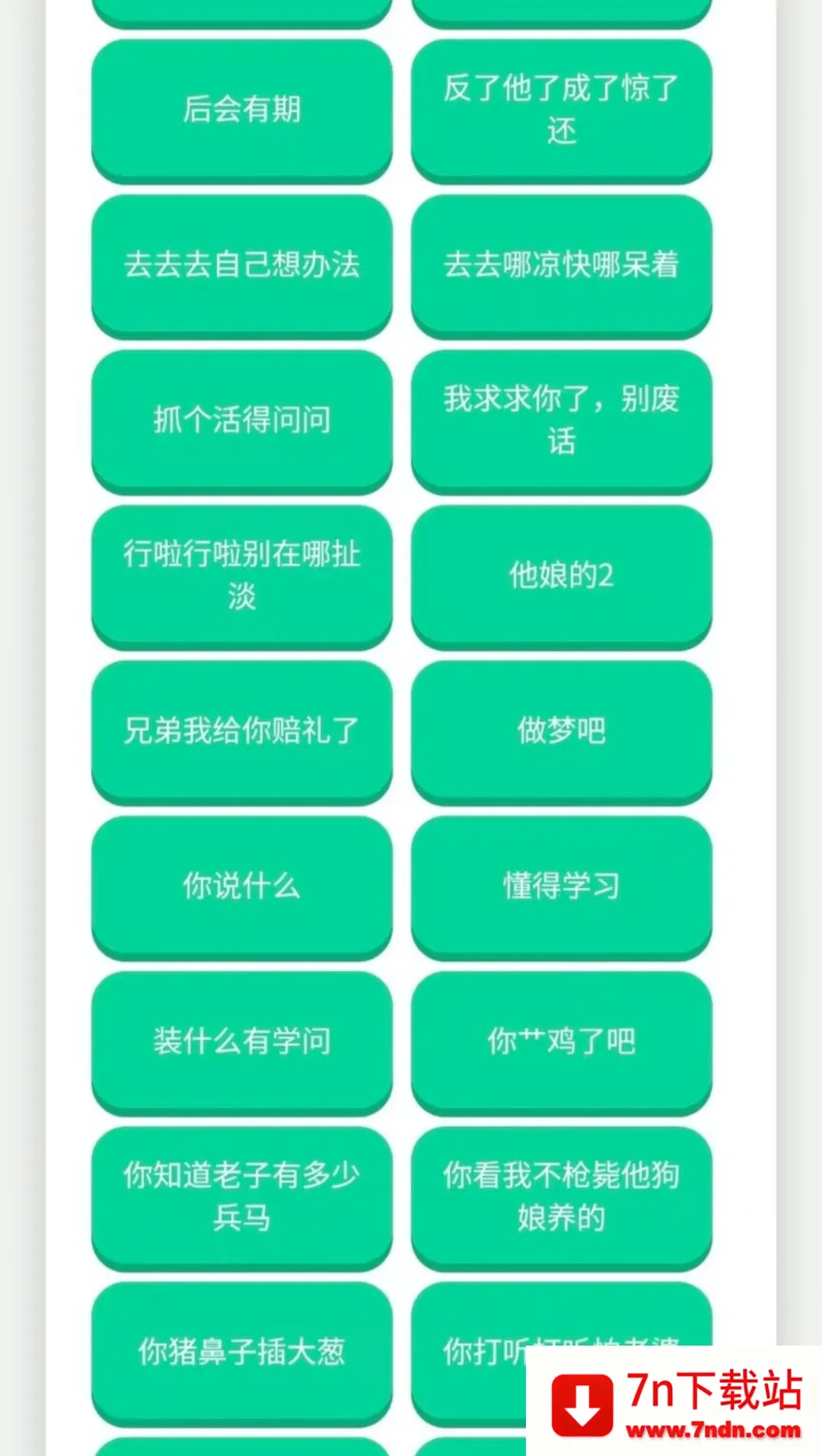822x1456 pixels.
Task: Select "去去去自己想办法"
Action: click(x=241, y=267)
